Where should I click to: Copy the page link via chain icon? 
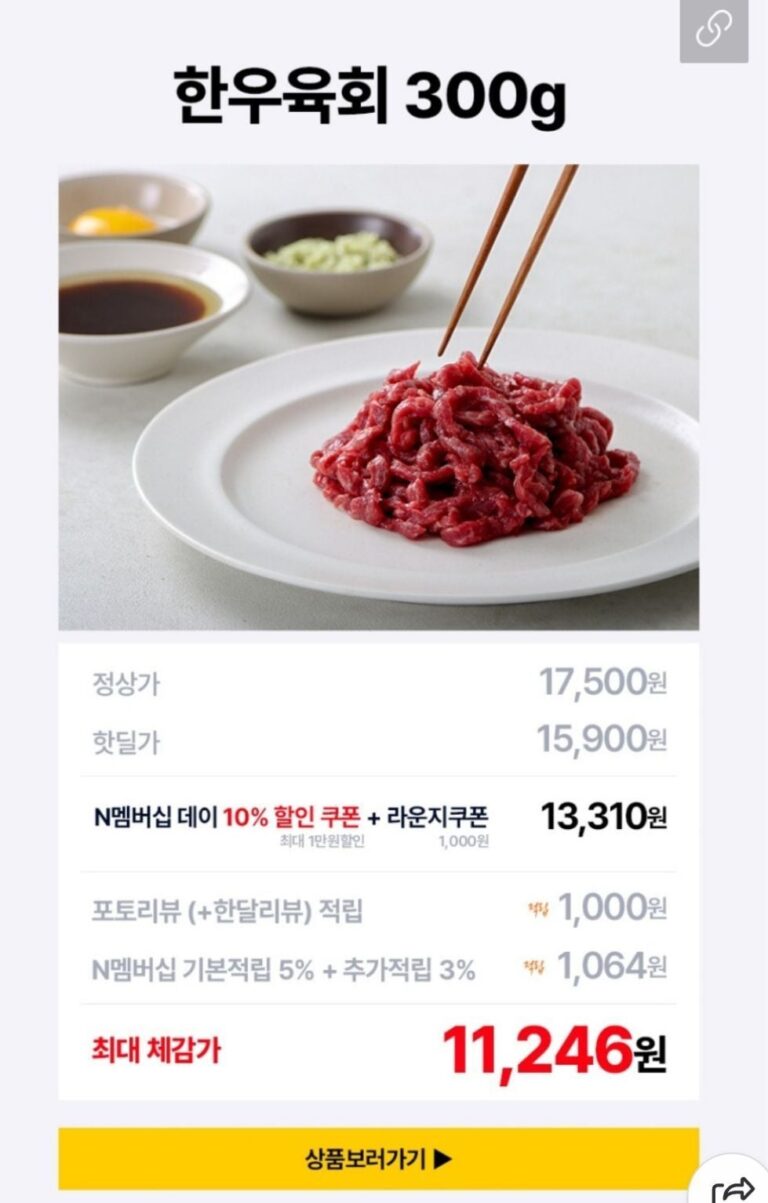pos(713,30)
